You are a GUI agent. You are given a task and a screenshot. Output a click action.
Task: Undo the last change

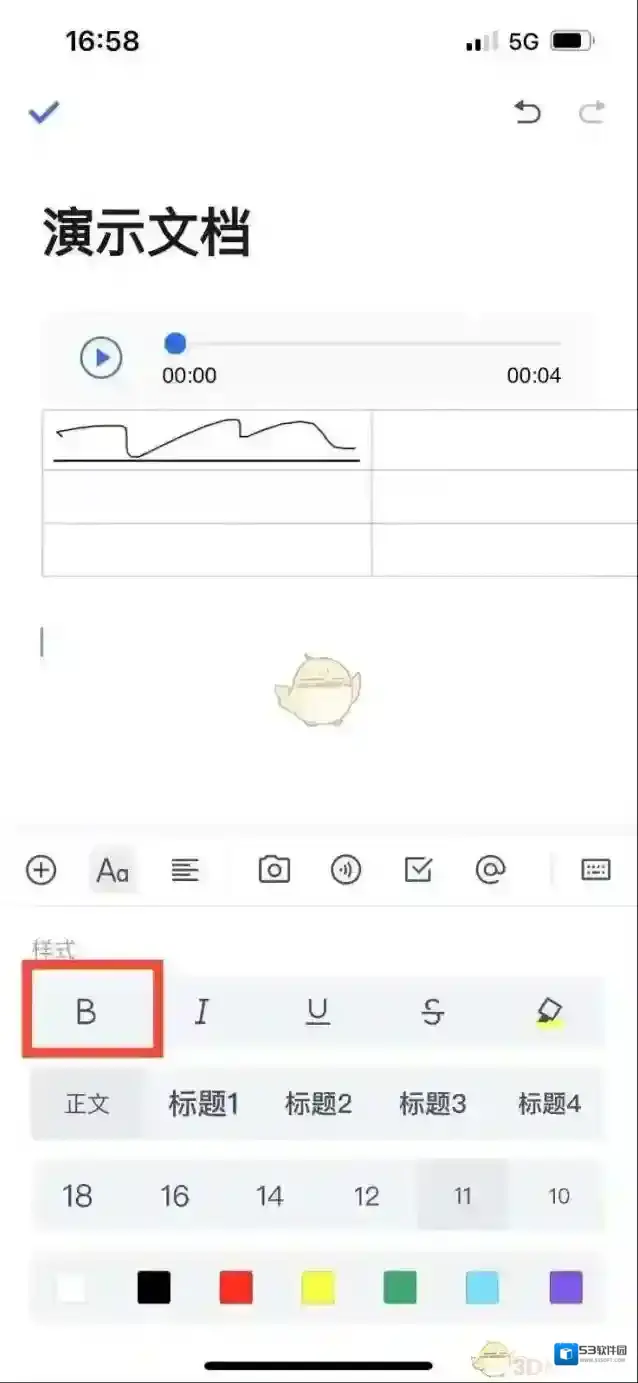coord(527,112)
